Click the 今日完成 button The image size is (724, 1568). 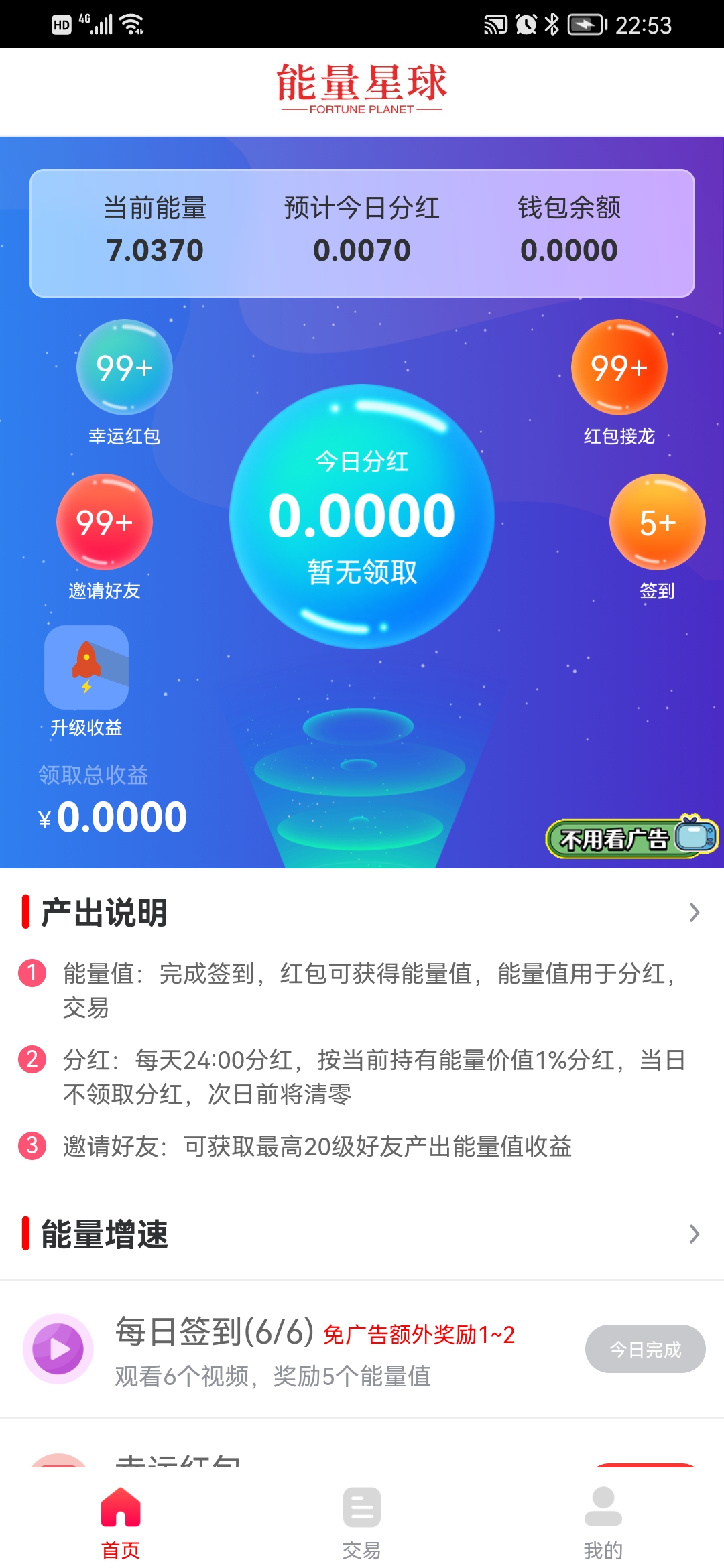point(644,1349)
